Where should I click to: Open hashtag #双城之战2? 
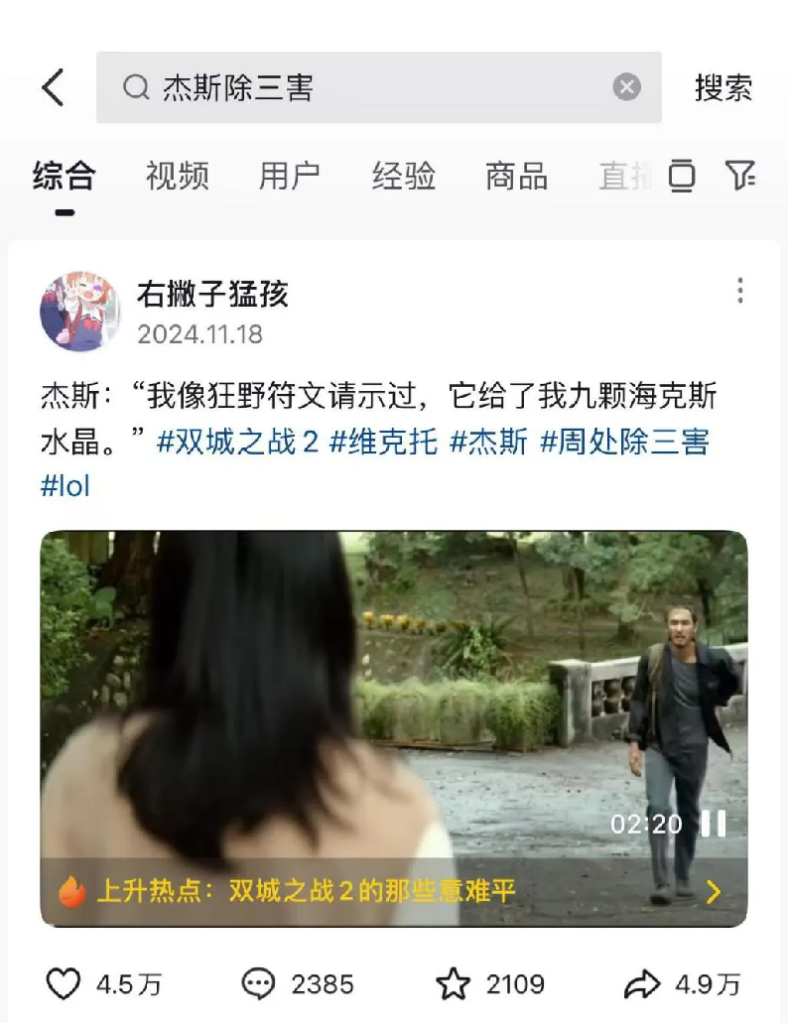238,441
